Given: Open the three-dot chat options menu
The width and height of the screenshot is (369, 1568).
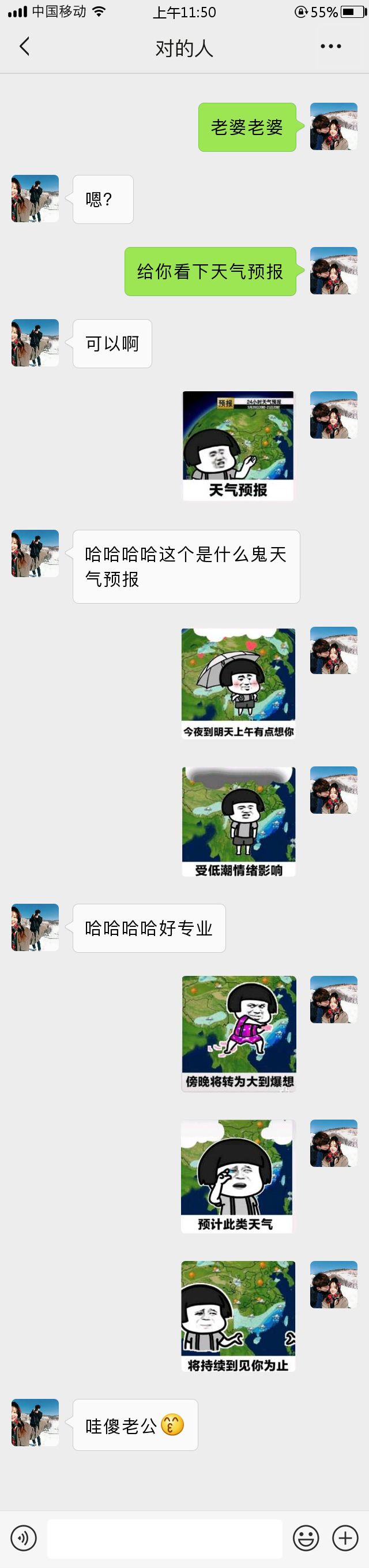Looking at the screenshot, I should [x=331, y=46].
